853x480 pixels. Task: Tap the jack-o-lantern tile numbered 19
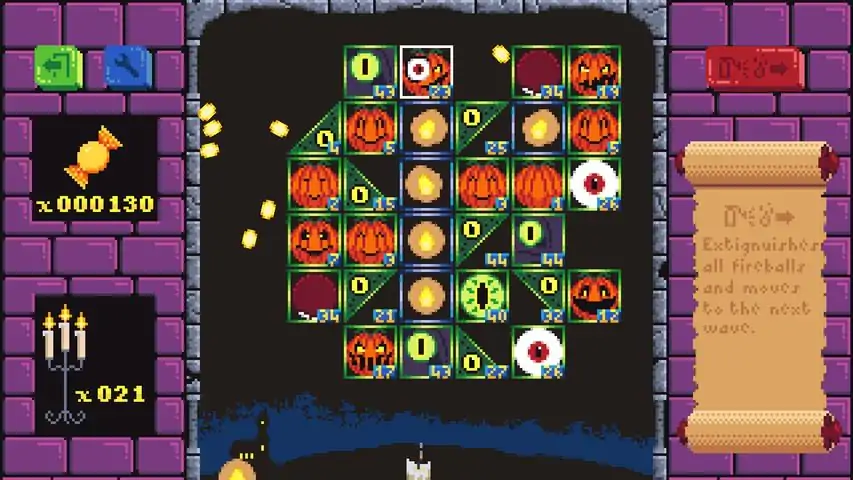594,72
